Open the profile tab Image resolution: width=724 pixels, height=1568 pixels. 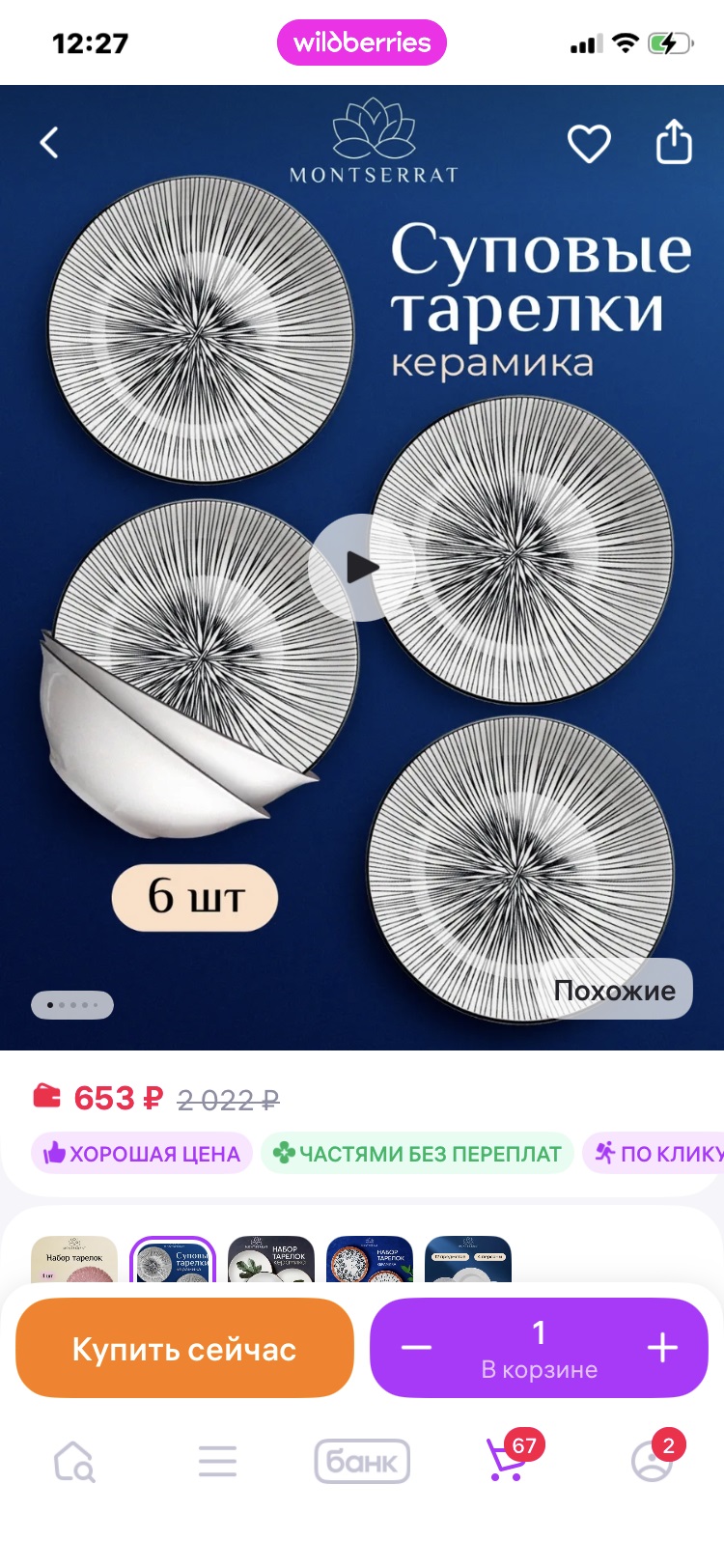(651, 1462)
